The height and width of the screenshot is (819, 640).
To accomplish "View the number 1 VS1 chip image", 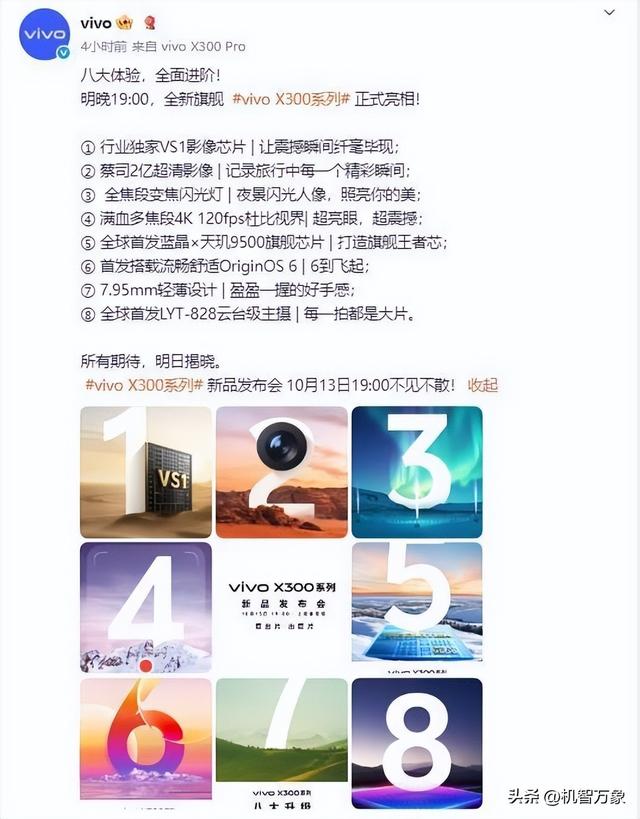I will [146, 472].
